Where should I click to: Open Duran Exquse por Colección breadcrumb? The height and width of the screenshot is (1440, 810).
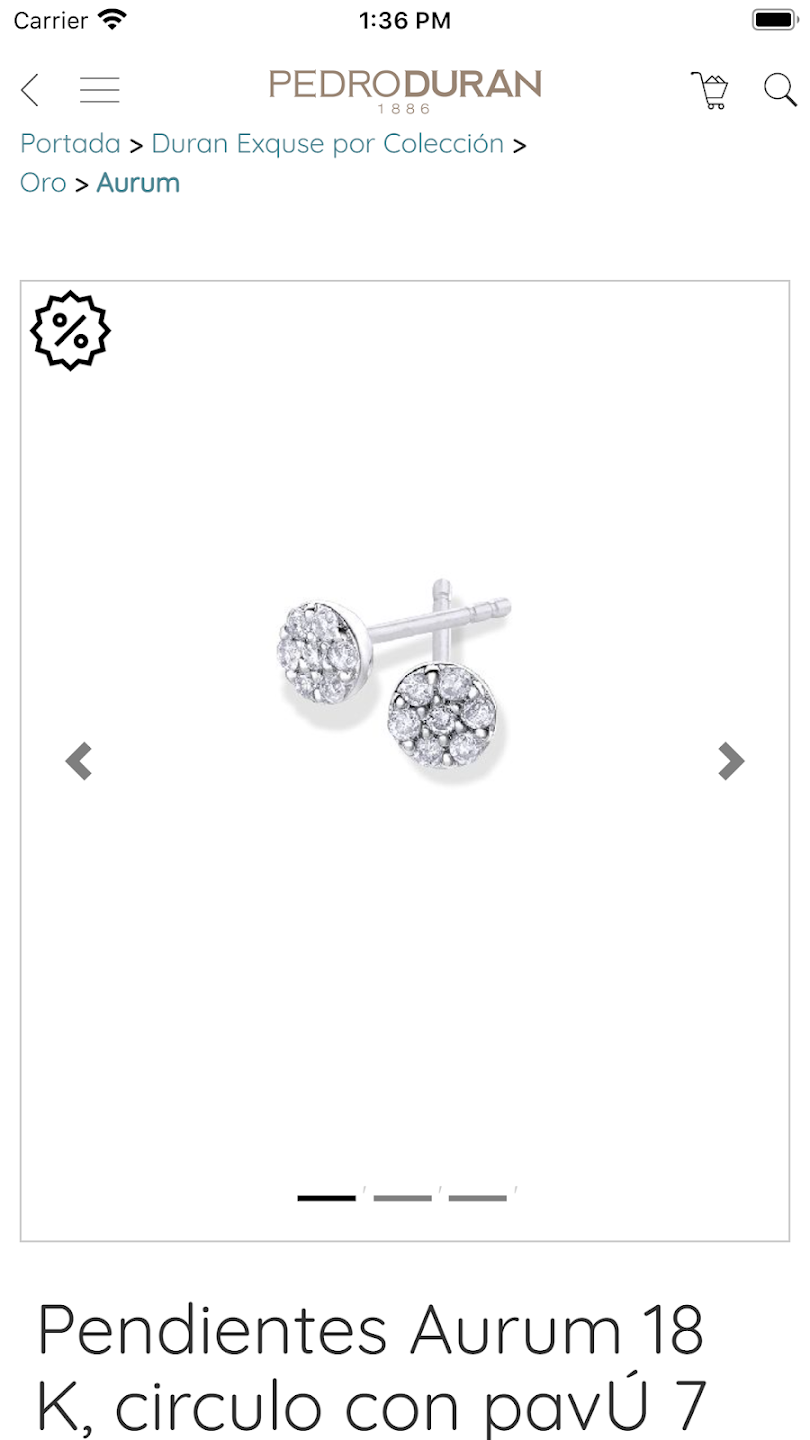(x=328, y=144)
